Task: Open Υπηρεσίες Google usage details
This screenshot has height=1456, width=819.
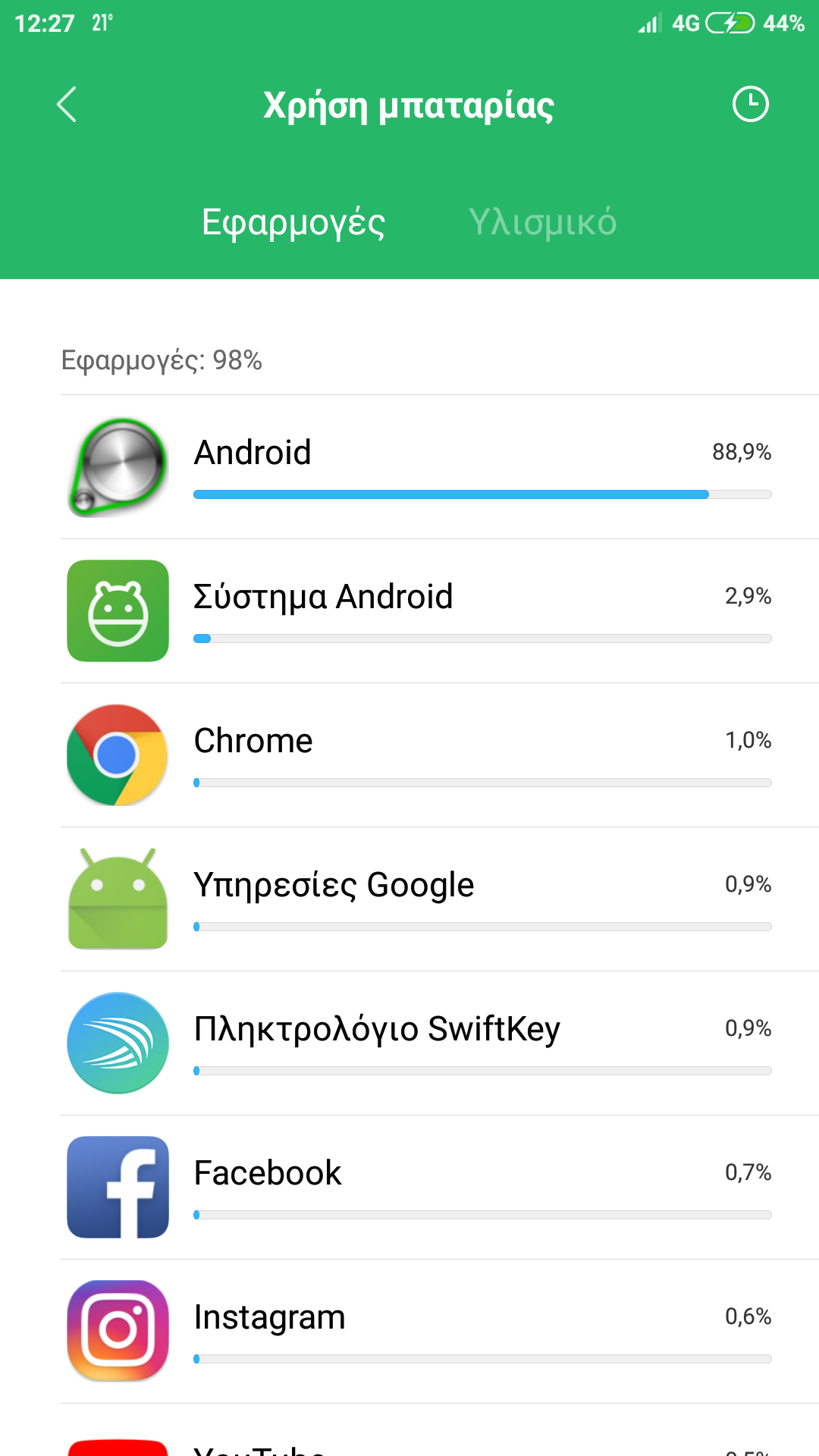Action: [x=440, y=899]
